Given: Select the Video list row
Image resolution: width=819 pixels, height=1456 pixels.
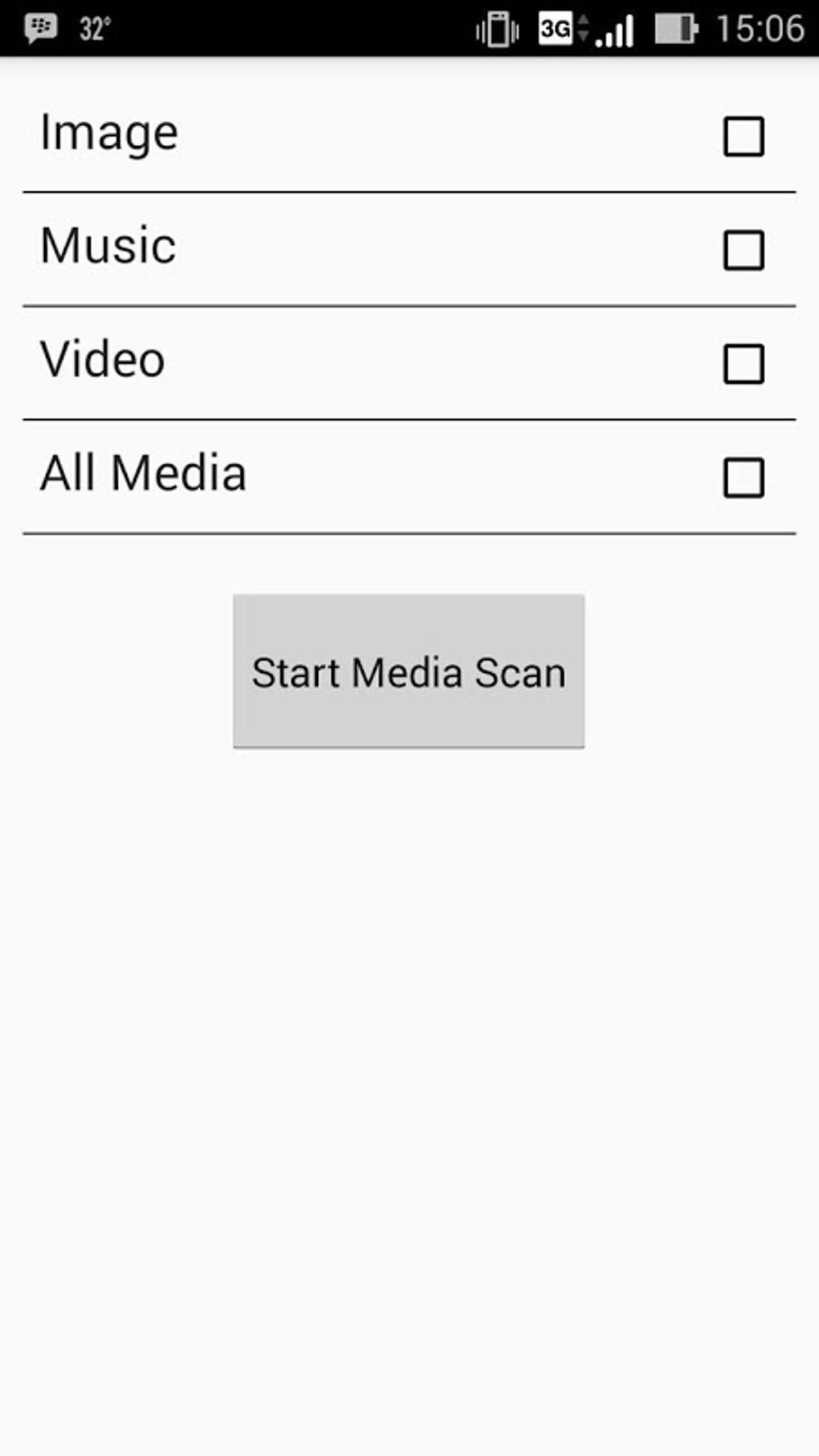Looking at the screenshot, I should pyautogui.click(x=321, y=361).
